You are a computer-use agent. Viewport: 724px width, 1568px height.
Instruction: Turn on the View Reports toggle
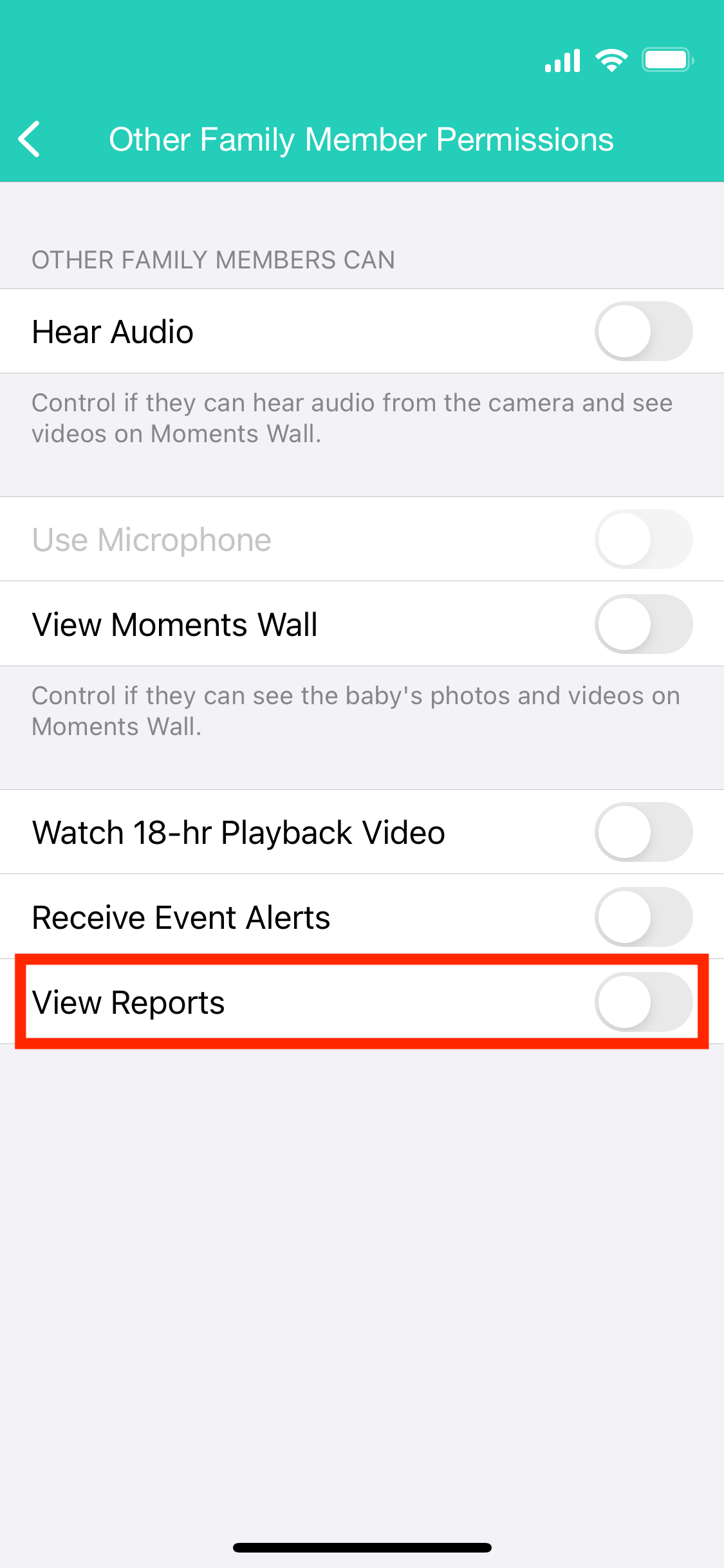[643, 1002]
